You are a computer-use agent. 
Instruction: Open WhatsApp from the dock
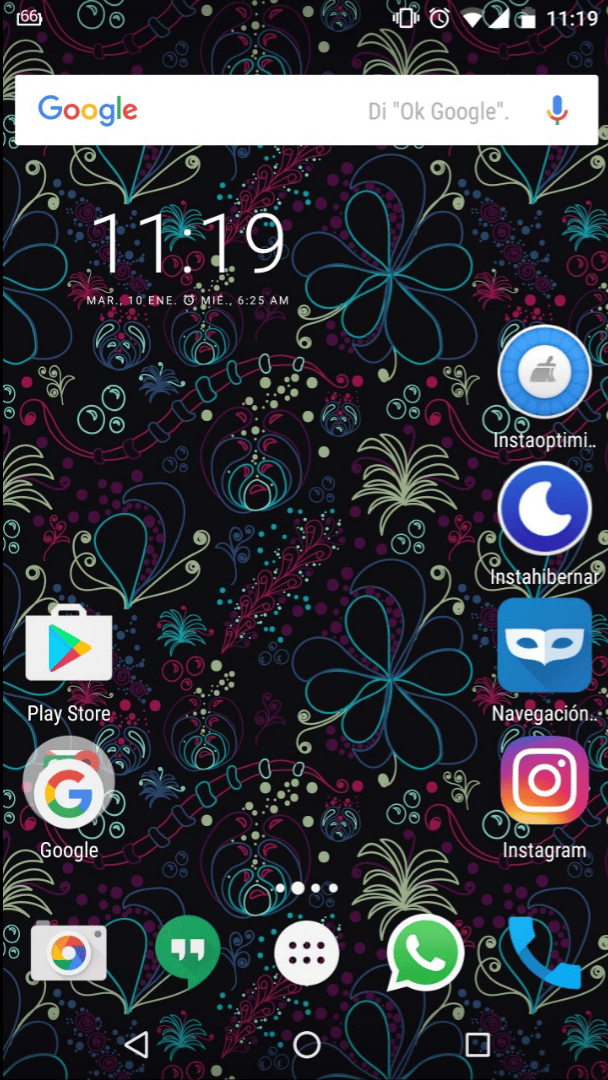(x=425, y=952)
